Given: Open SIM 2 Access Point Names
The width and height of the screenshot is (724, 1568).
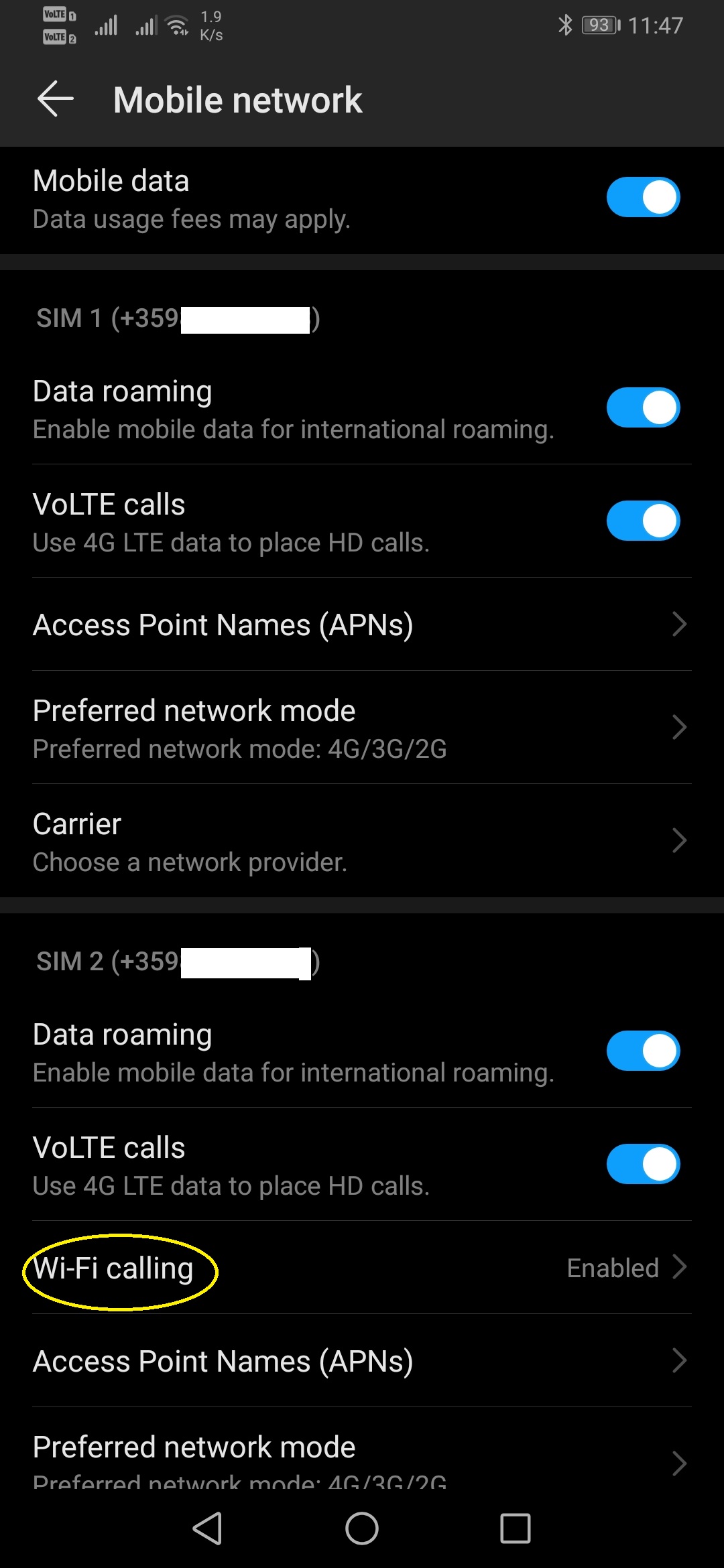Looking at the screenshot, I should [362, 1361].
